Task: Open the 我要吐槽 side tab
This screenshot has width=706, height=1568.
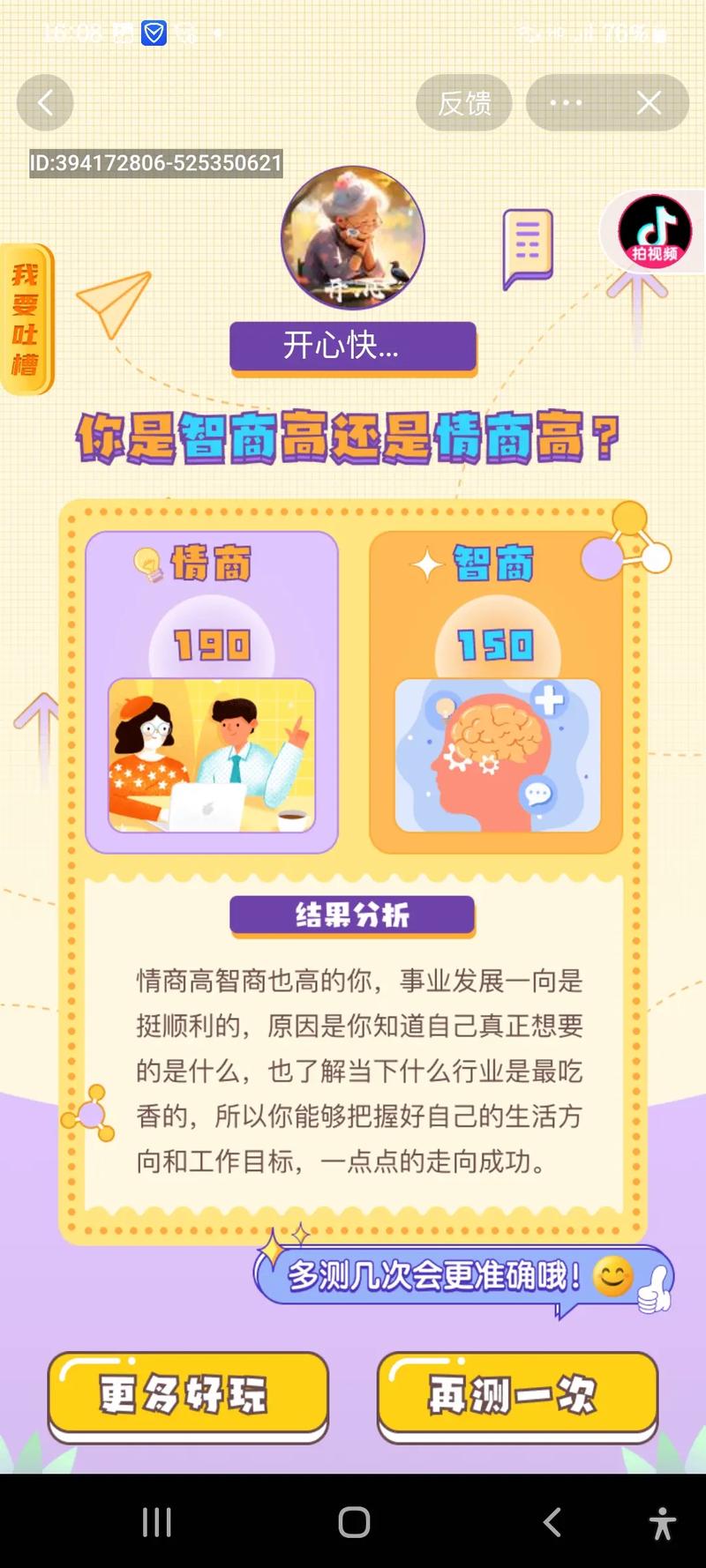Action: [x=26, y=319]
